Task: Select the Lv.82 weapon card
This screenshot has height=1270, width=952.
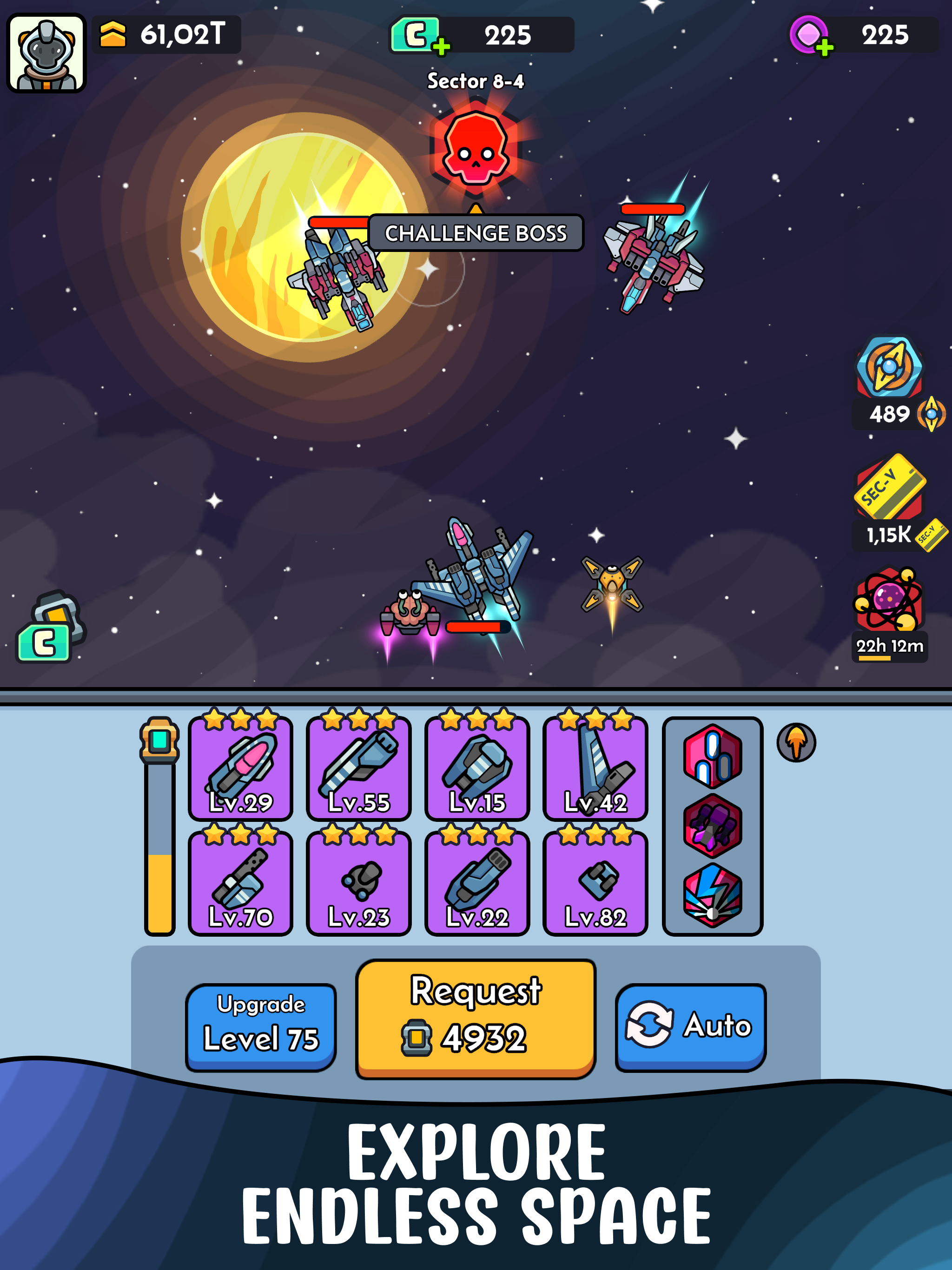Action: (595, 882)
